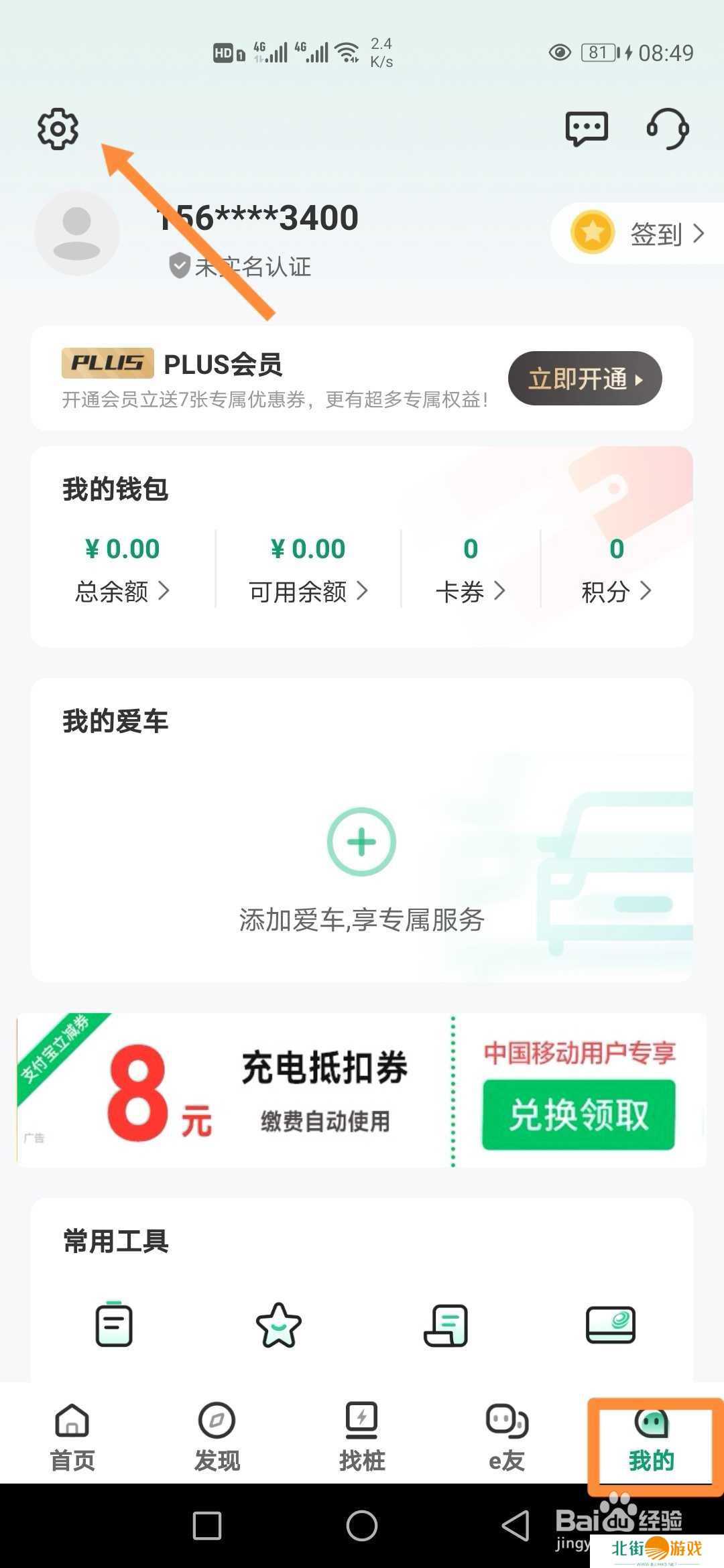
Task: Open the settings gear icon
Action: [x=58, y=129]
